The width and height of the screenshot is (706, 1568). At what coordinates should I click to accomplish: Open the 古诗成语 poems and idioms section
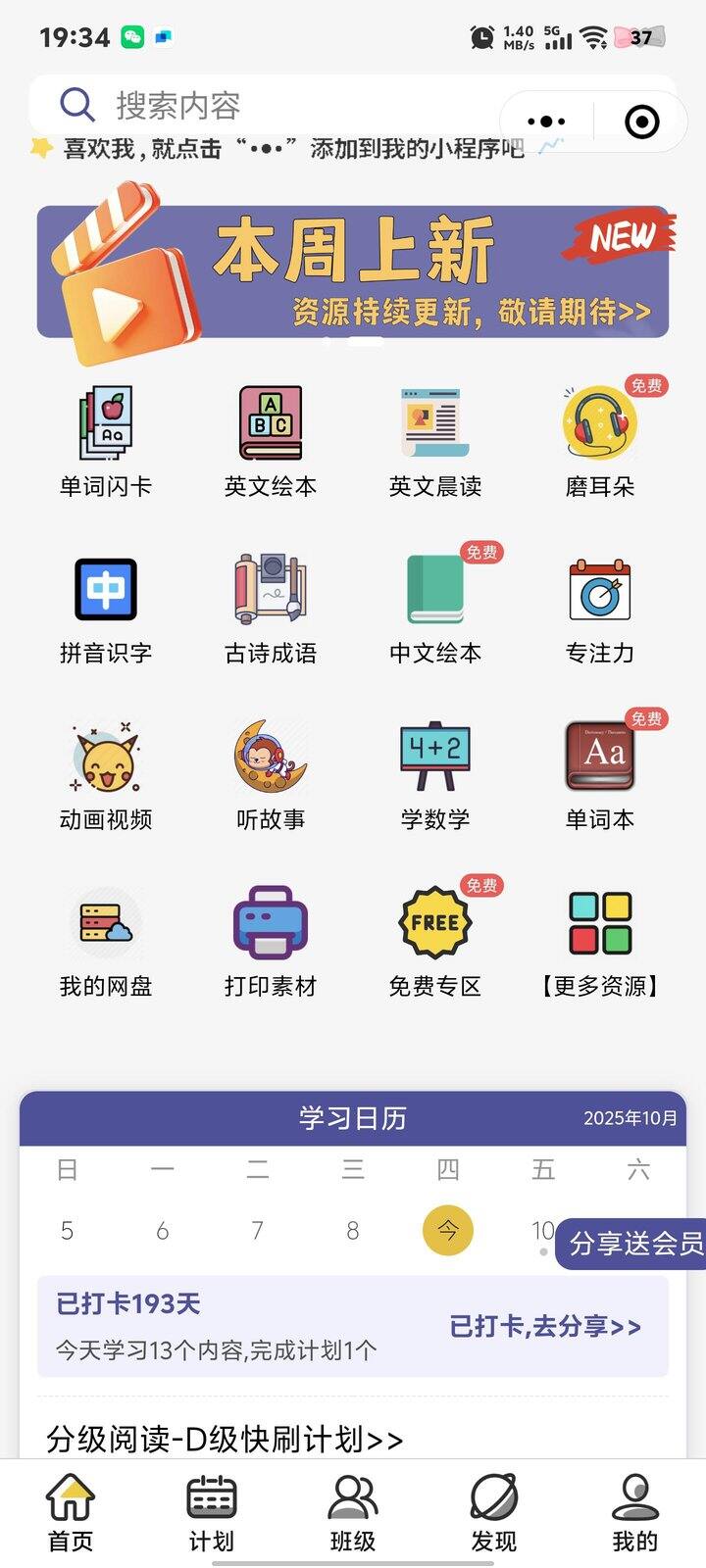(x=272, y=598)
